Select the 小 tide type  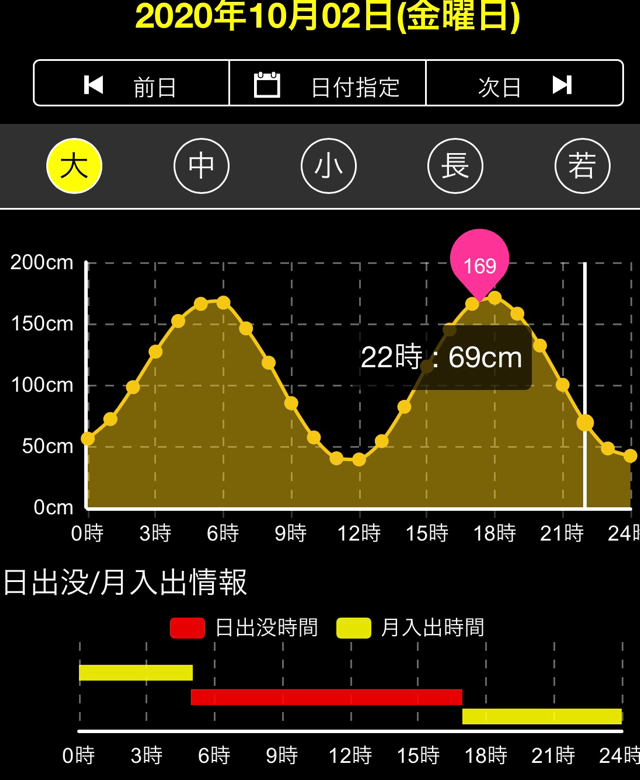(329, 166)
